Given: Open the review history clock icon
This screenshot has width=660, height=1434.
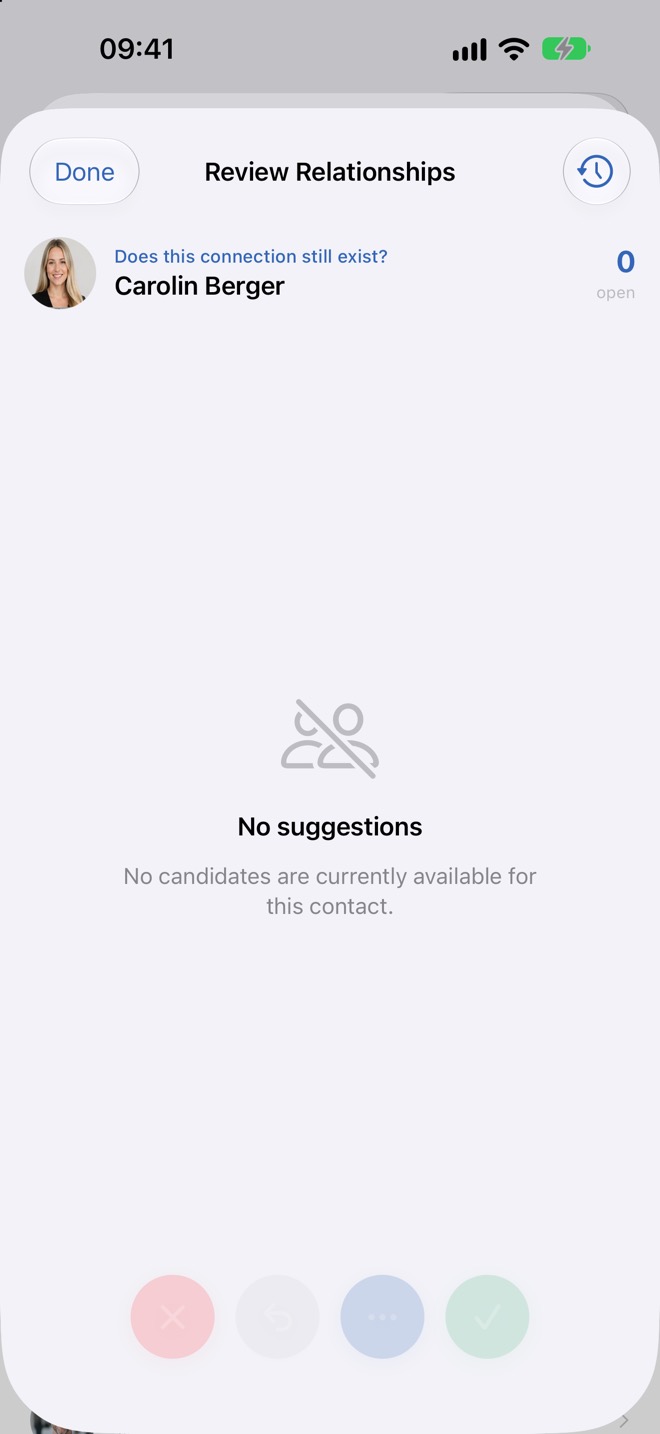Looking at the screenshot, I should pos(596,172).
